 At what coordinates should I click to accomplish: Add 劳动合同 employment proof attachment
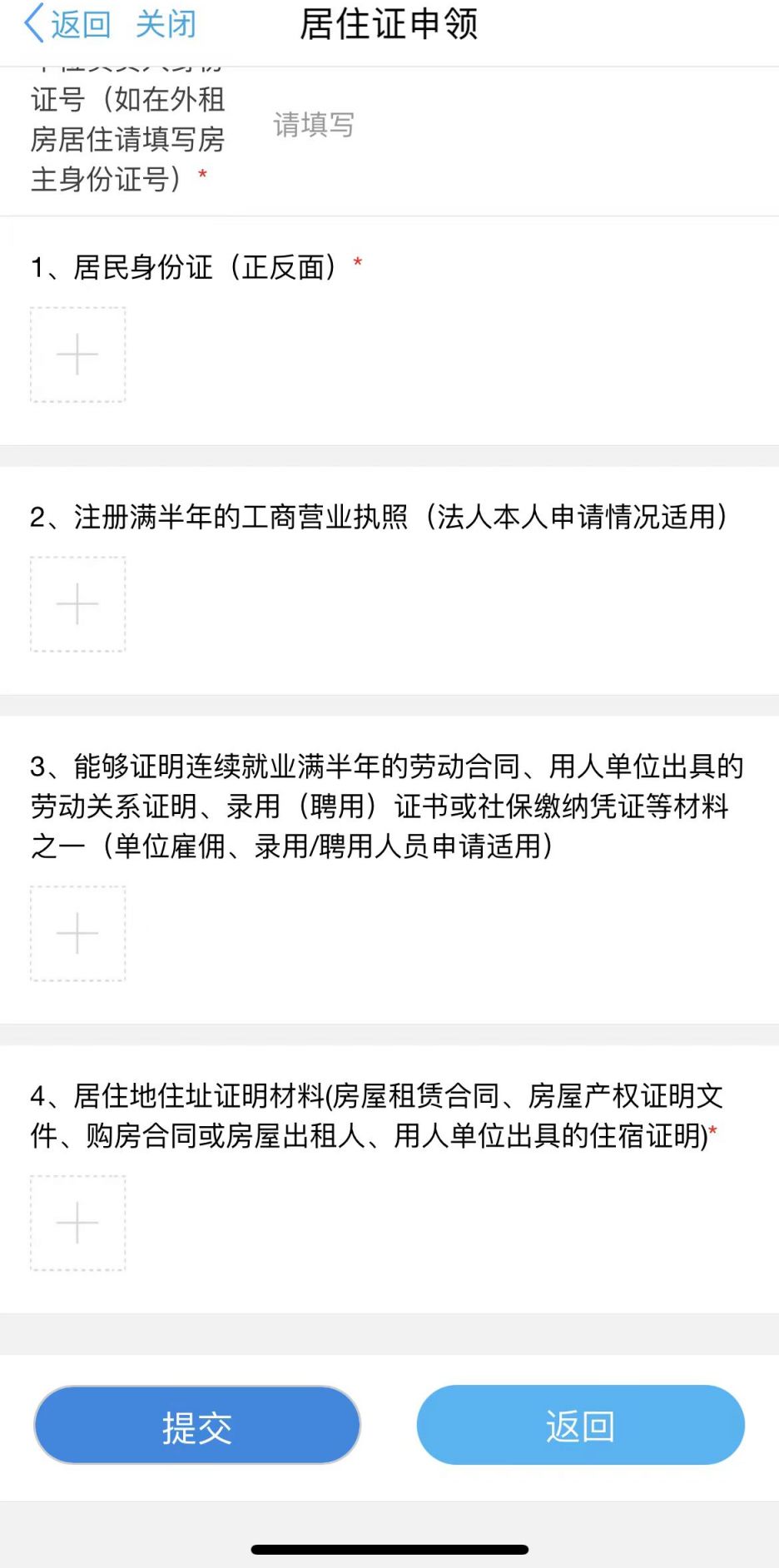tap(78, 933)
